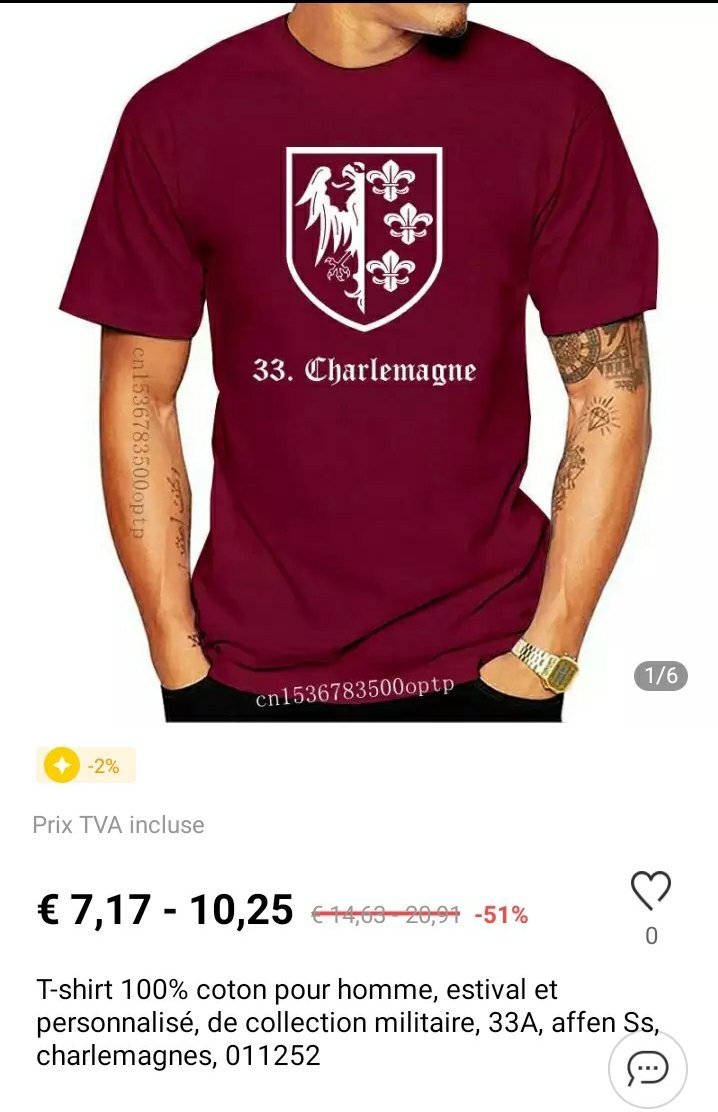718x1112 pixels.
Task: Open the chat message bubble
Action: pos(647,1069)
